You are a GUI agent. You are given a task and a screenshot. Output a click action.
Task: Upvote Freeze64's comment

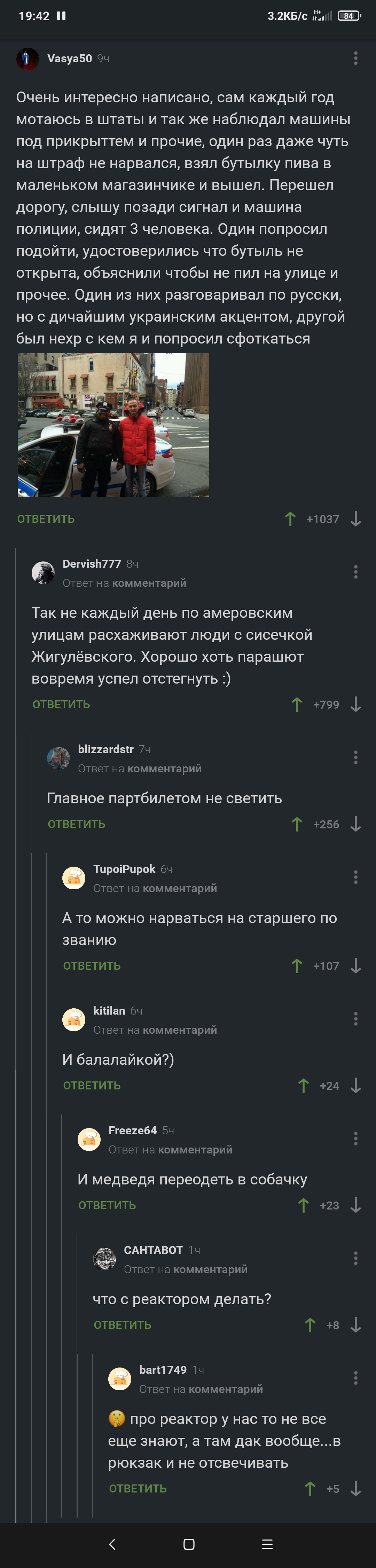point(304,1206)
